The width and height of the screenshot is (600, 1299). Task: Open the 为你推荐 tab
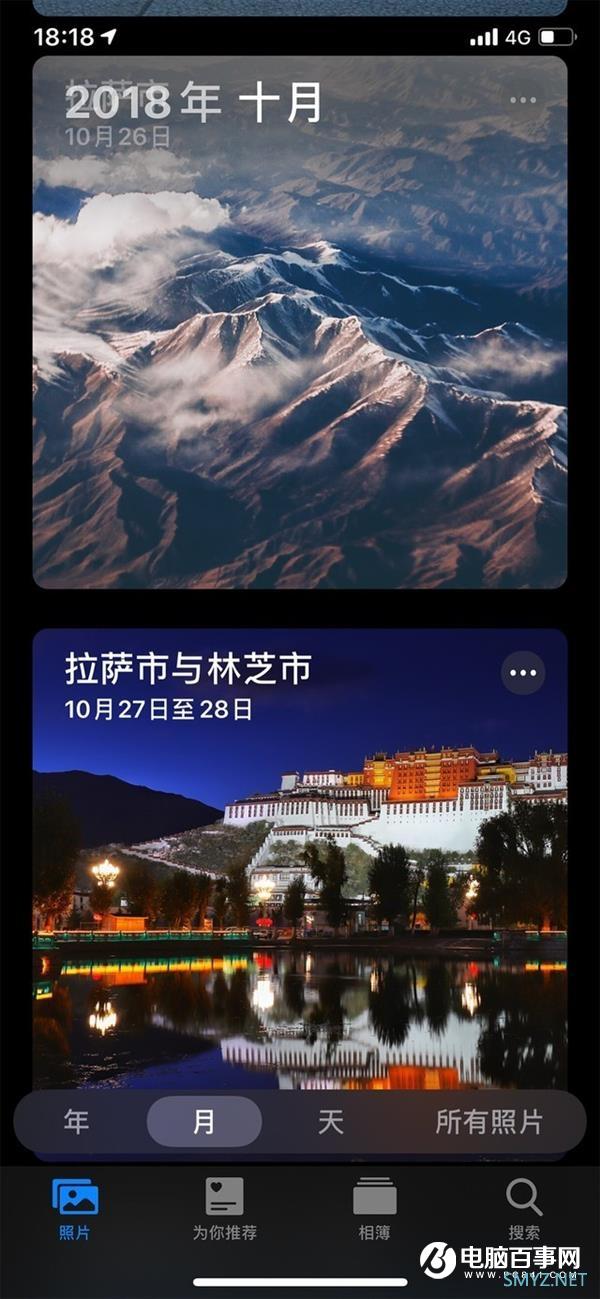tap(225, 1208)
